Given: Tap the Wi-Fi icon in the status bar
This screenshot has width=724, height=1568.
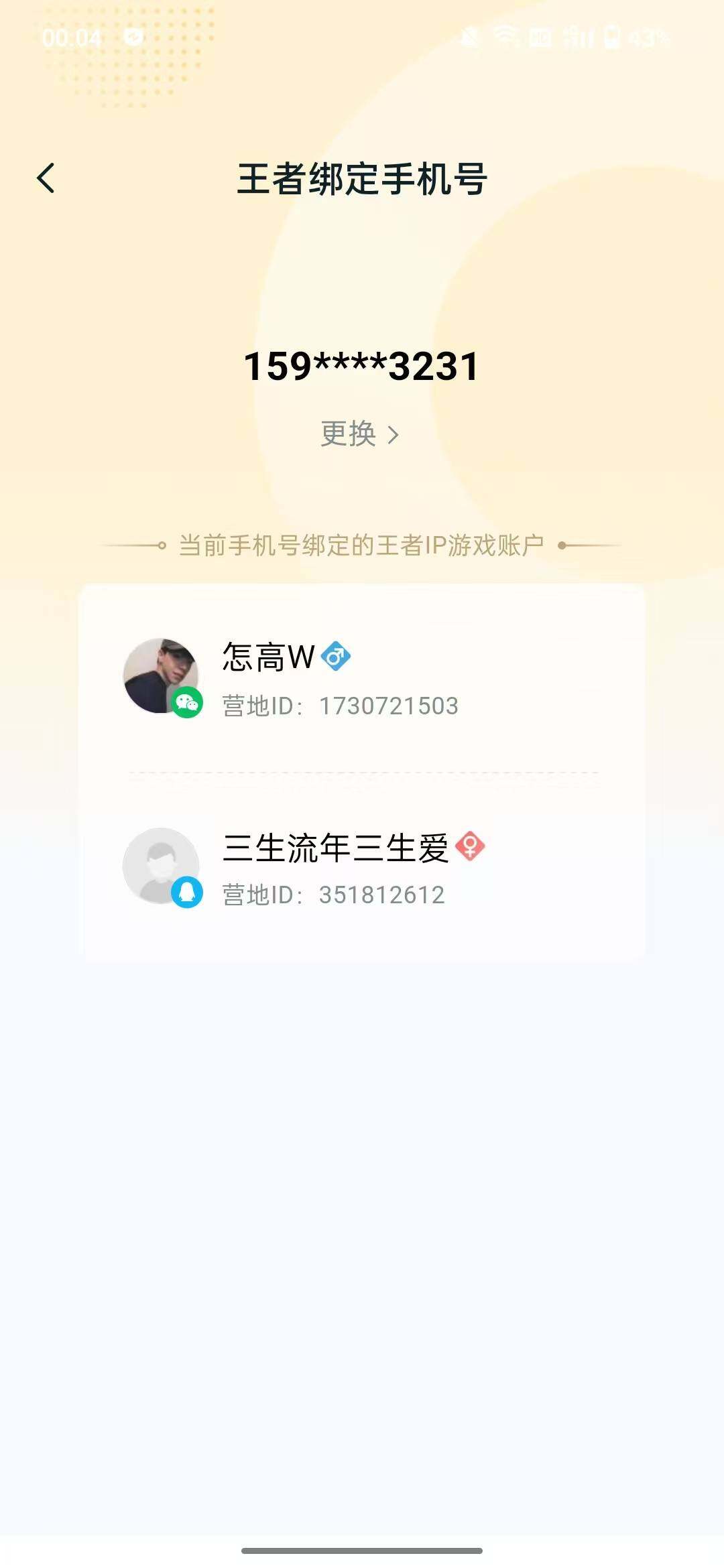Looking at the screenshot, I should coord(504,38).
